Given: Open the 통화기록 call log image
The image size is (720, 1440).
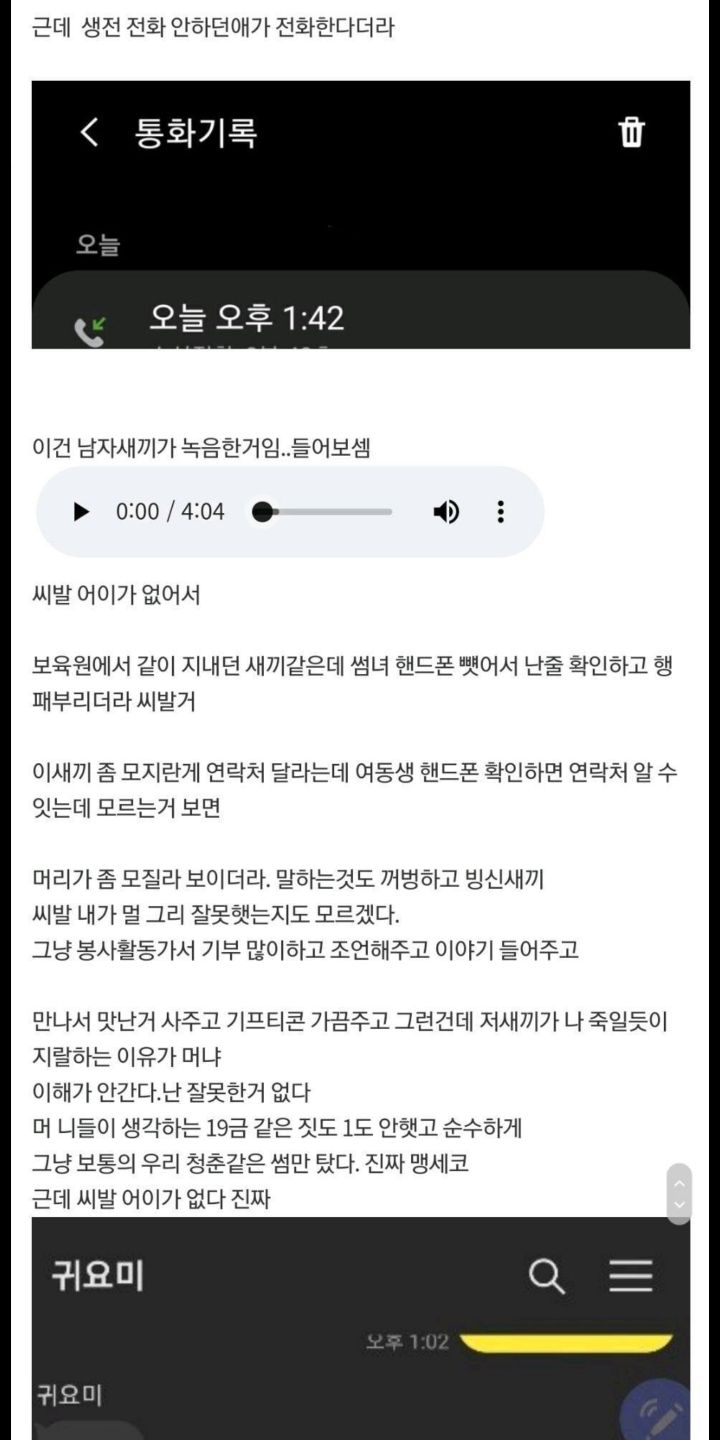Looking at the screenshot, I should click(361, 215).
